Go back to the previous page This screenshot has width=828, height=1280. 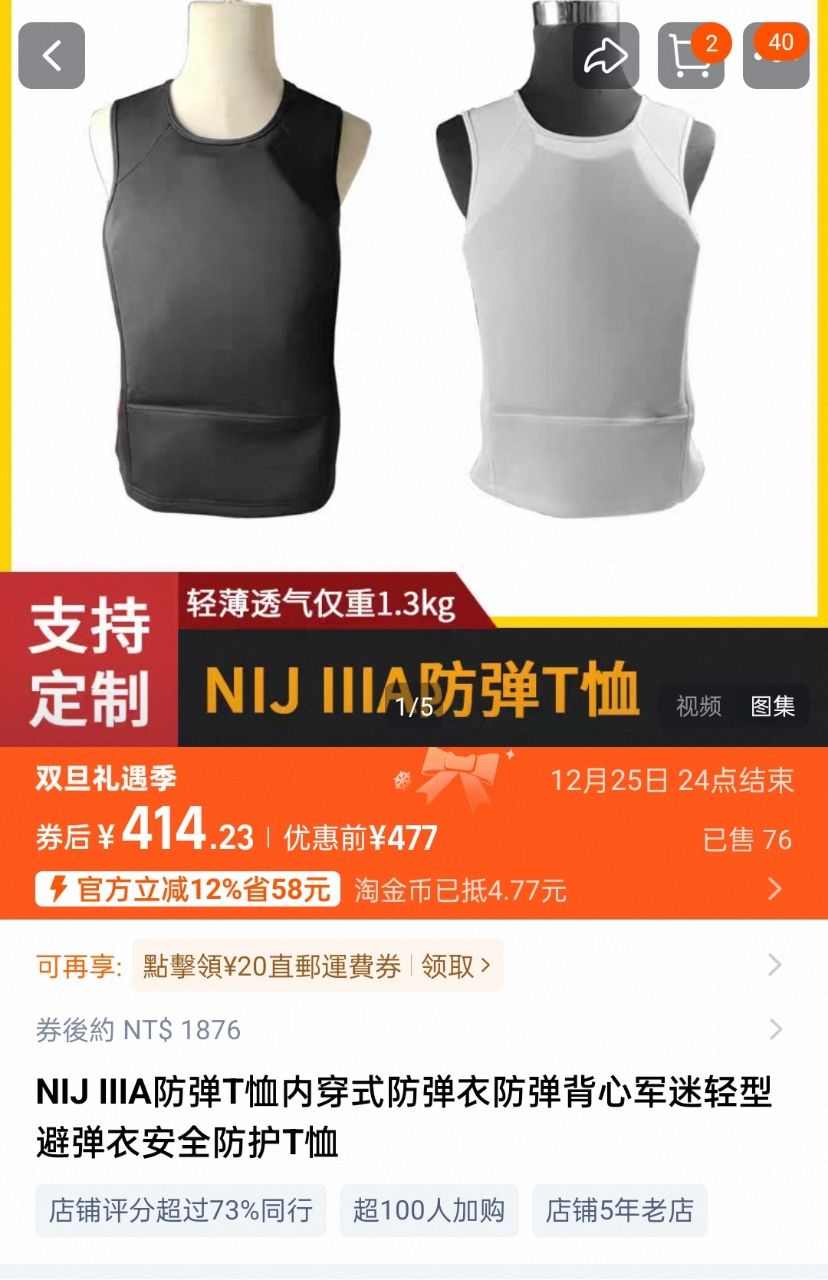(52, 56)
